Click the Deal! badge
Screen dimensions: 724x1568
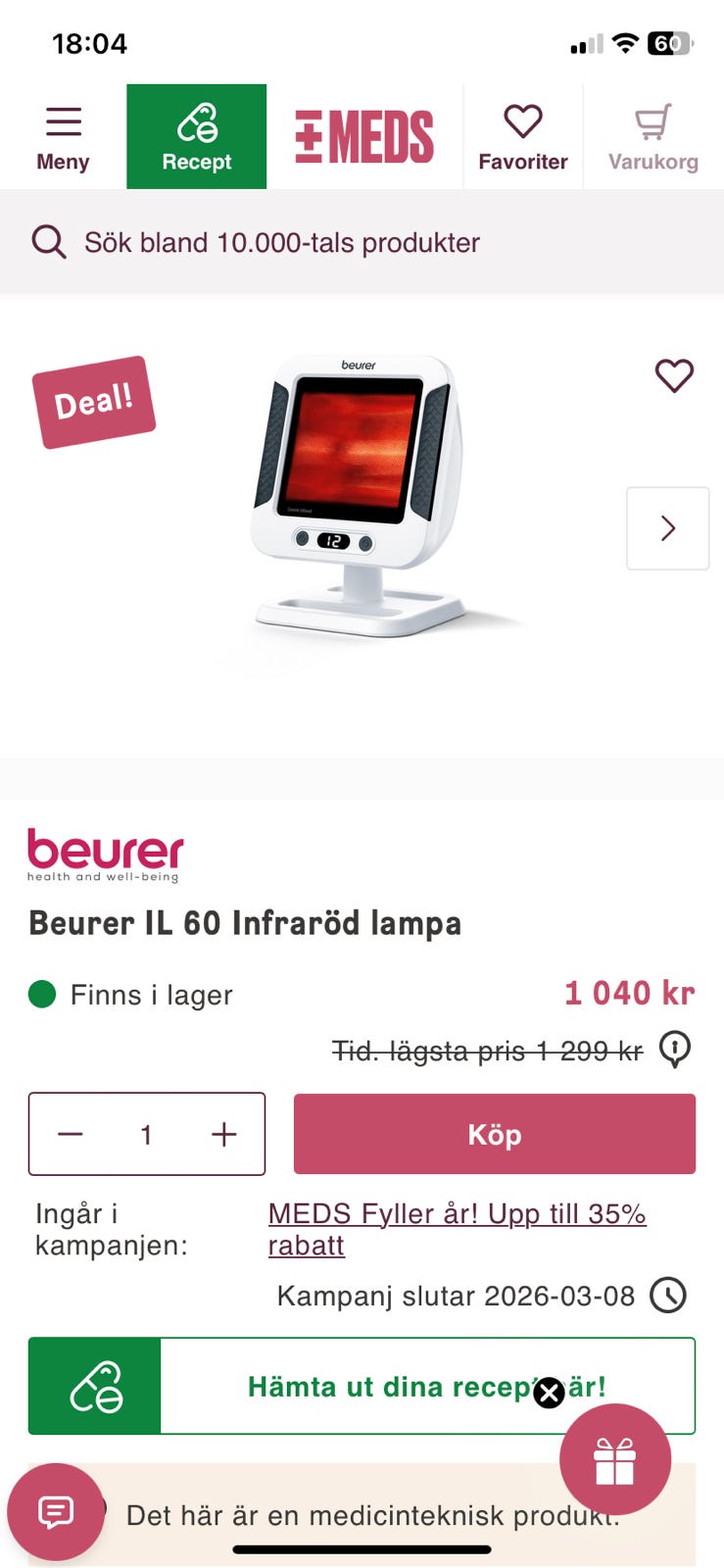point(94,399)
